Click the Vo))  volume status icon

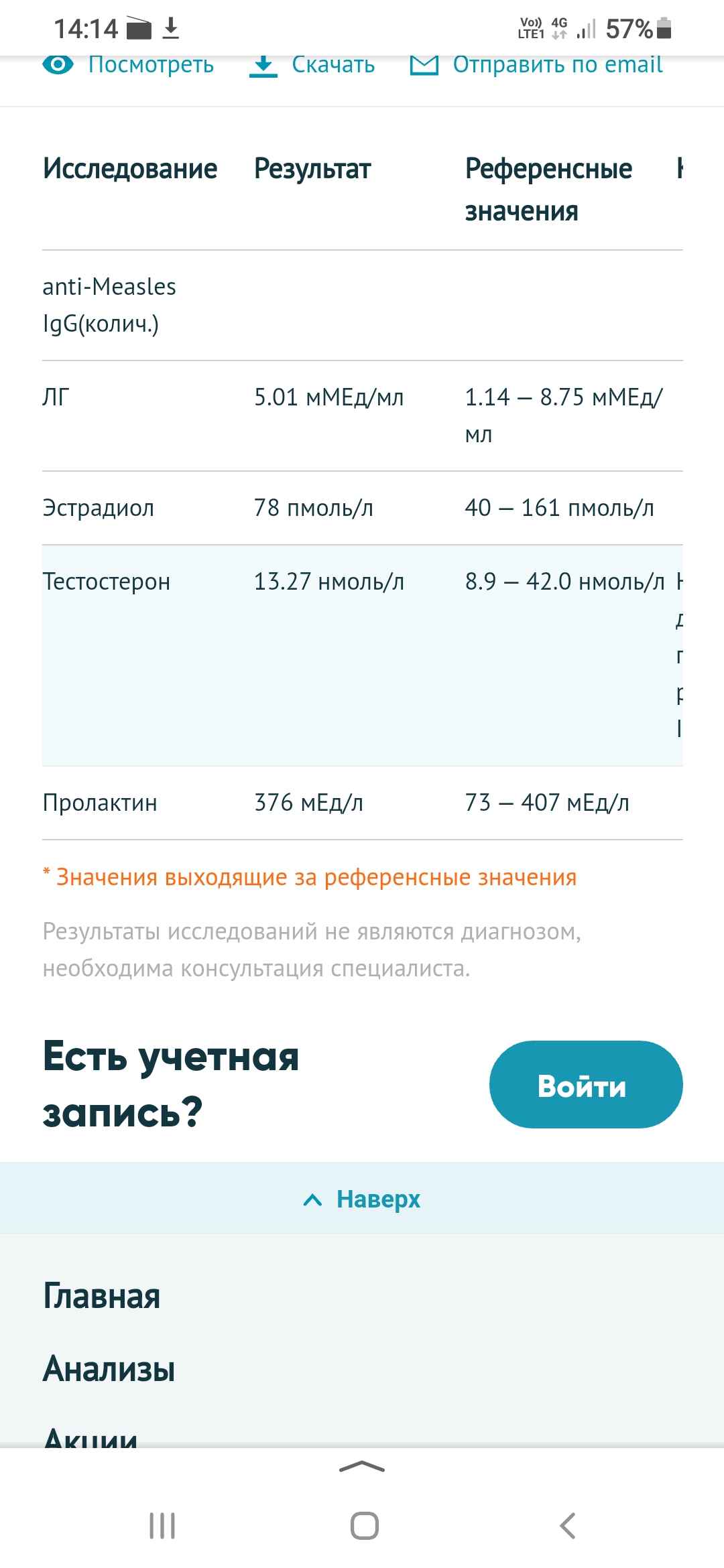pos(529,27)
